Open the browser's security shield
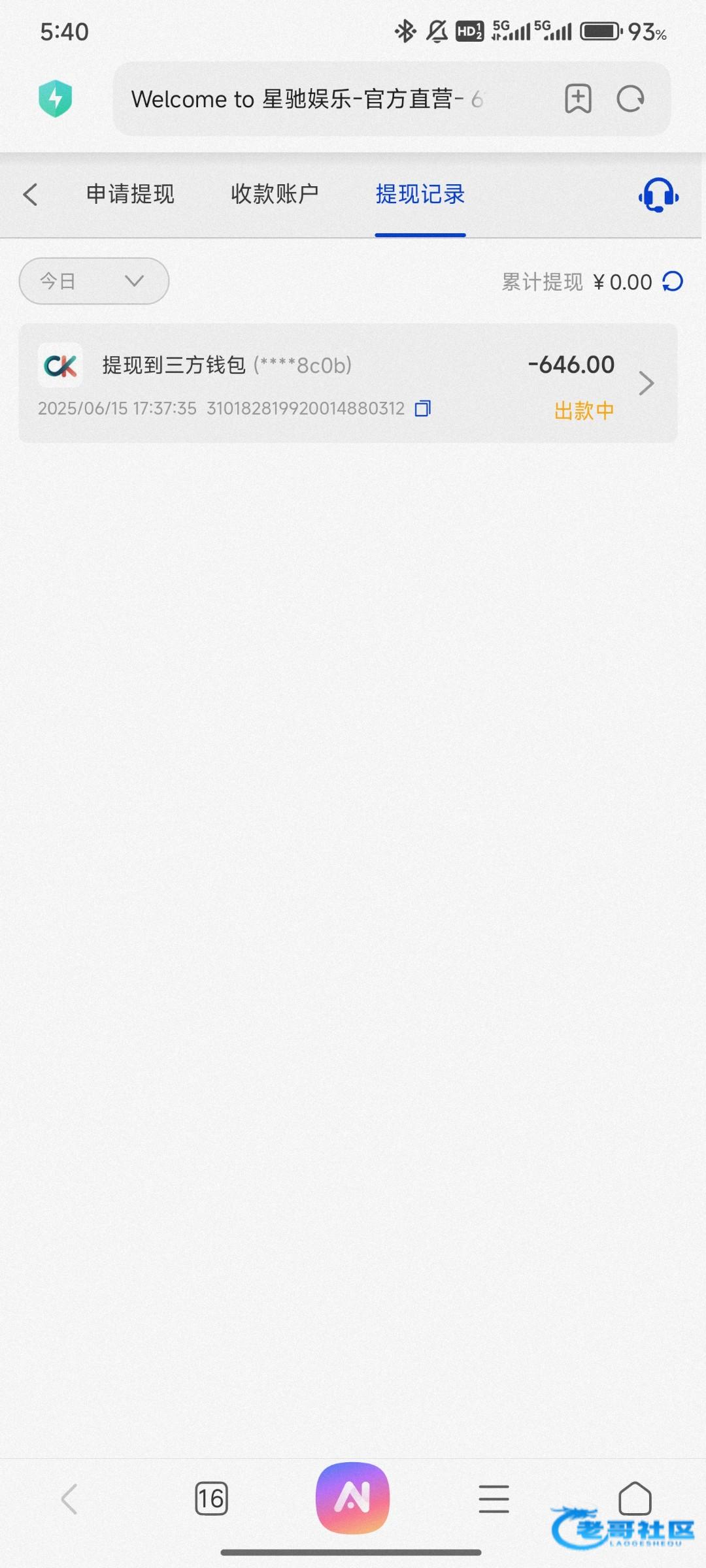Viewport: 706px width, 1568px height. (56, 99)
